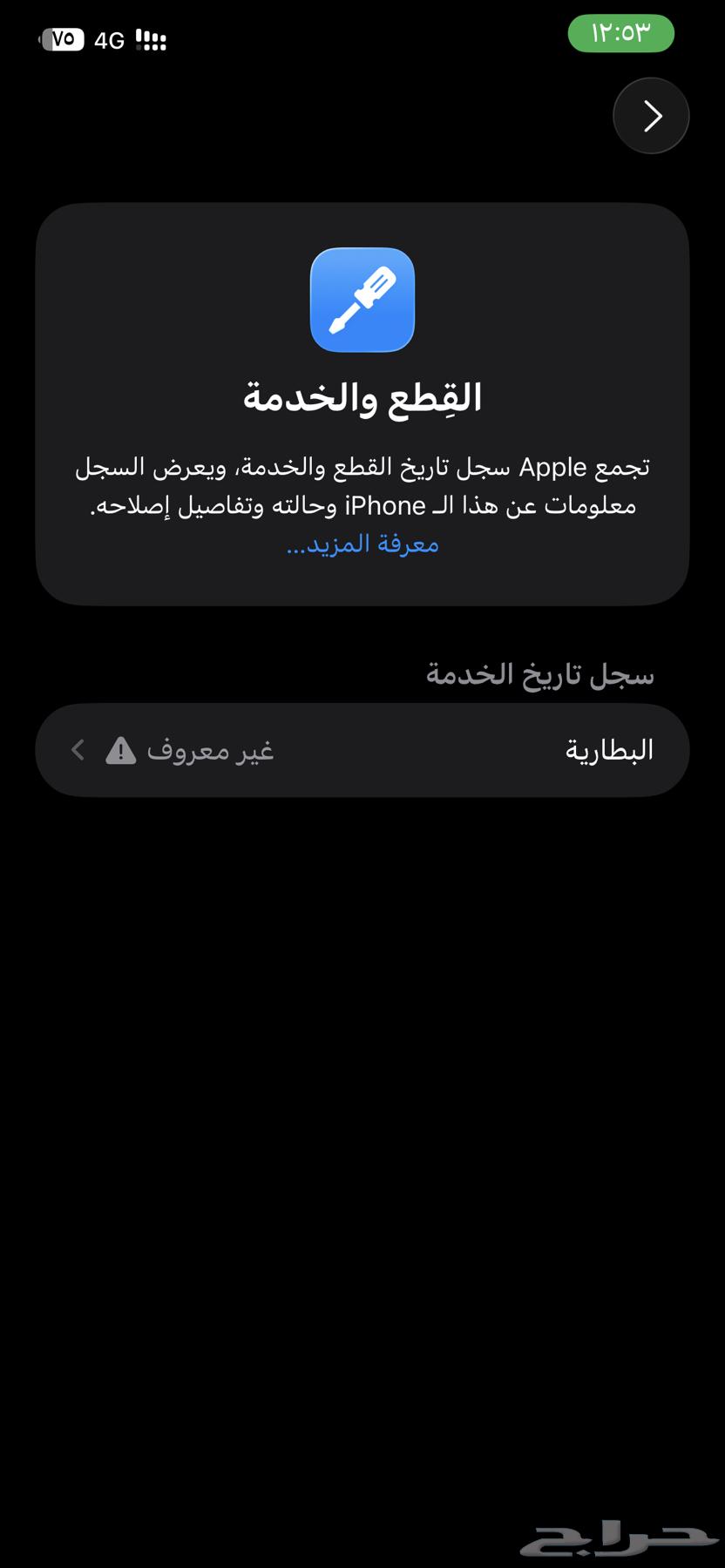Select the Apple description paragraph
Image resolution: width=725 pixels, height=1568 pixels.
tap(362, 485)
